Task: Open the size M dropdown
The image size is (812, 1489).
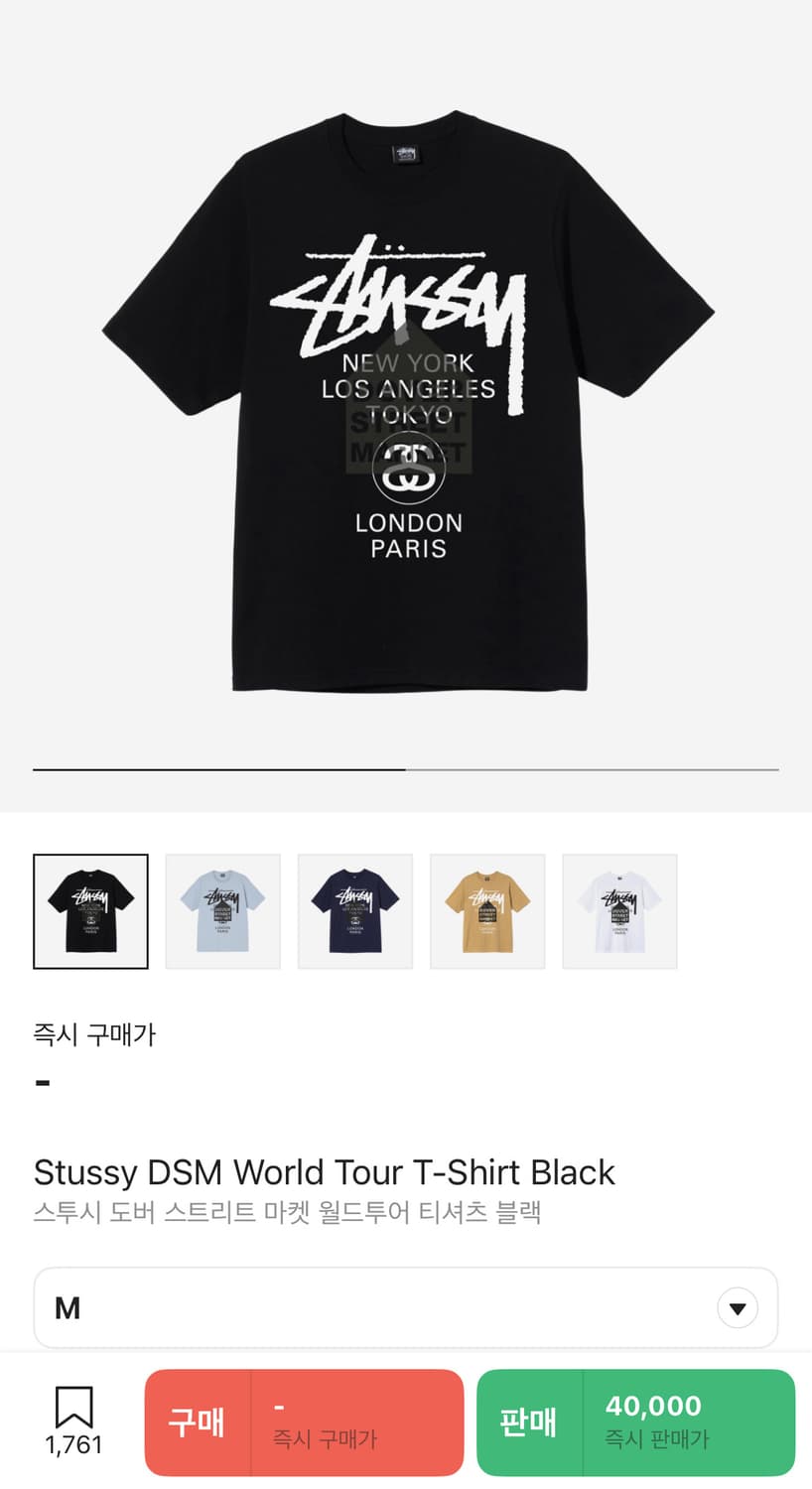Action: coord(405,1307)
